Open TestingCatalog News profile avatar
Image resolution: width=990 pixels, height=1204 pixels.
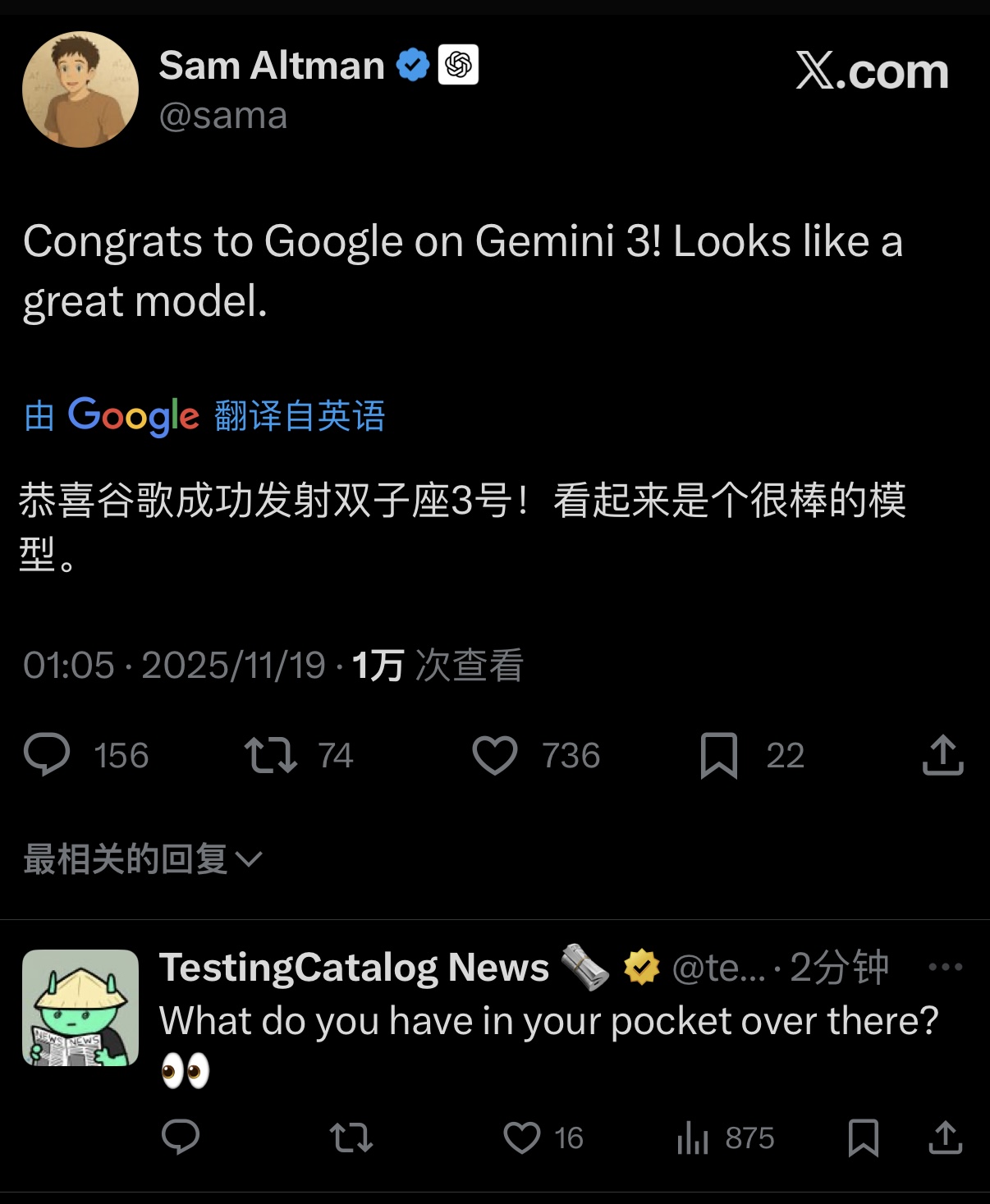(80, 1008)
